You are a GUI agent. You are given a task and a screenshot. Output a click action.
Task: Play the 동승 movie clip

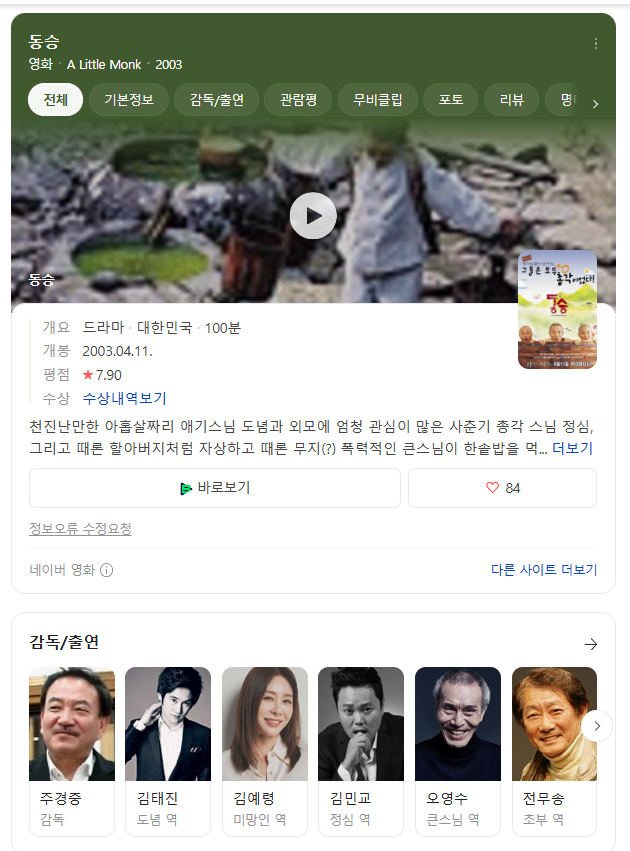(x=313, y=215)
